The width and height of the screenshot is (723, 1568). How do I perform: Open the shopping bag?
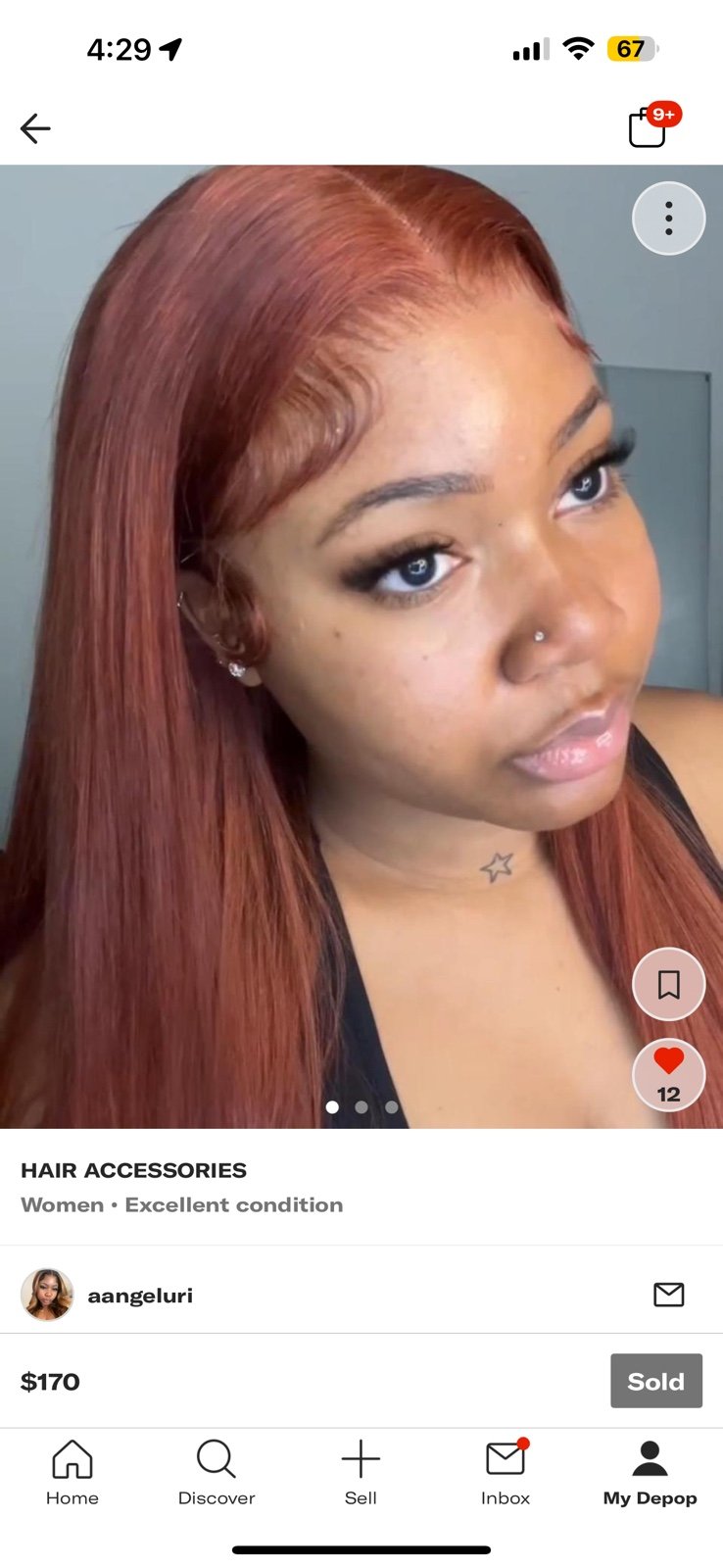(x=650, y=126)
